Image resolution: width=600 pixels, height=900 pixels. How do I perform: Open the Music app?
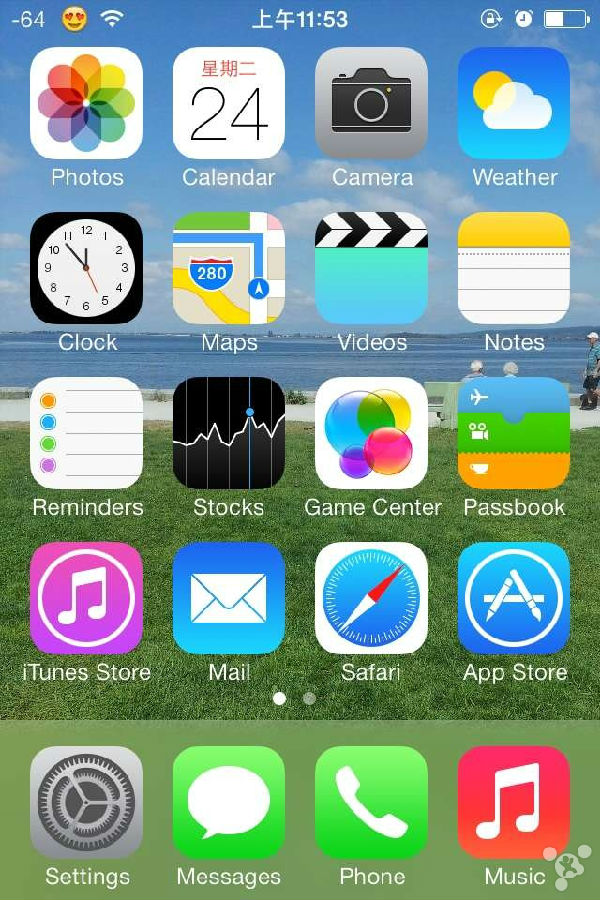(x=513, y=802)
